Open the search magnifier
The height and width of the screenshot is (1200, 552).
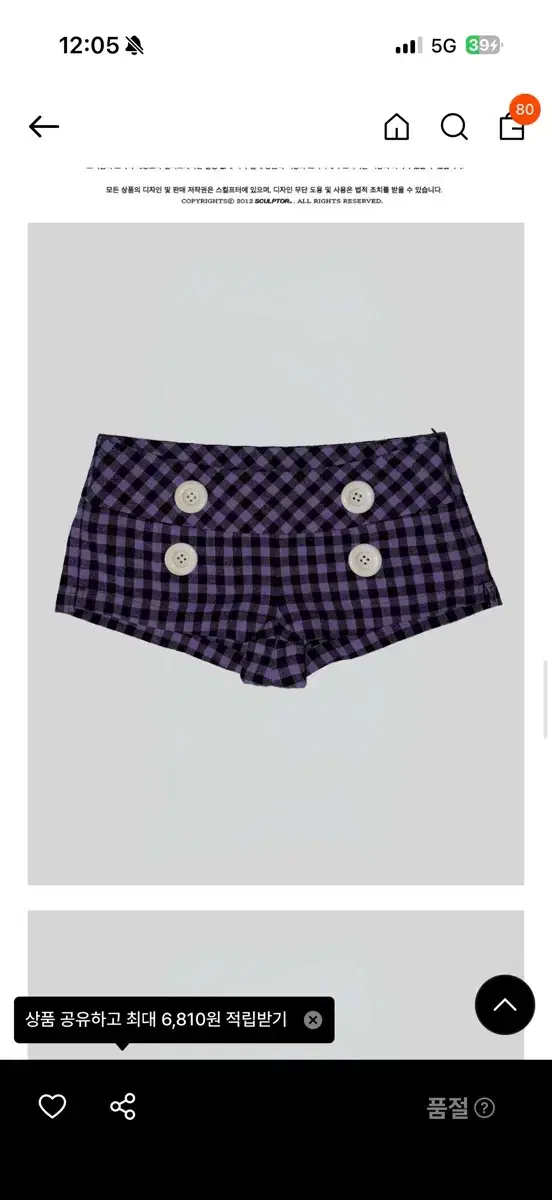pos(454,127)
